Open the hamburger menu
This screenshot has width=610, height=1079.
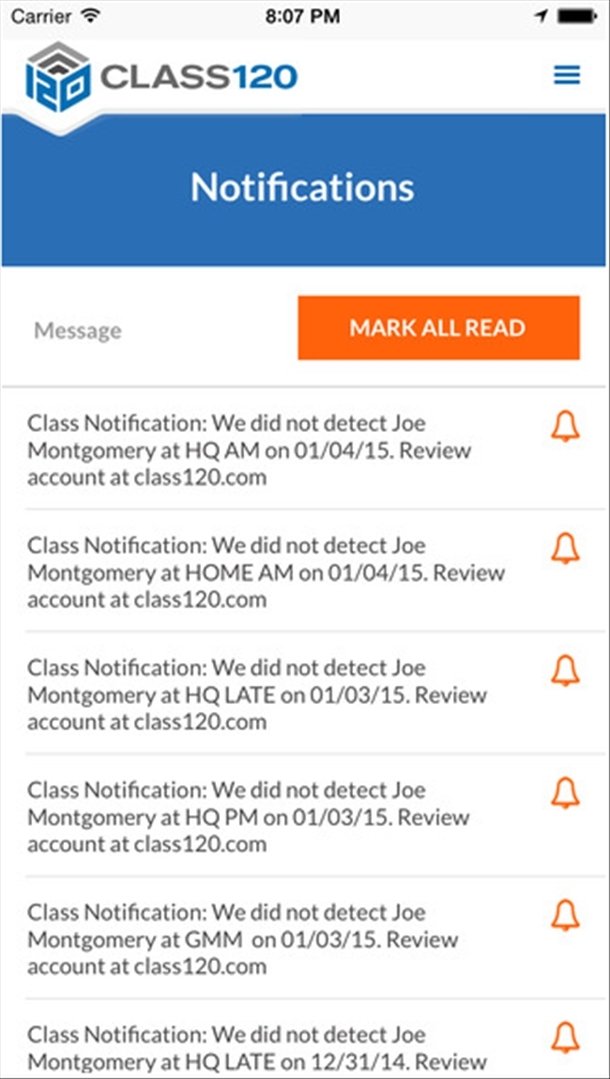(567, 75)
